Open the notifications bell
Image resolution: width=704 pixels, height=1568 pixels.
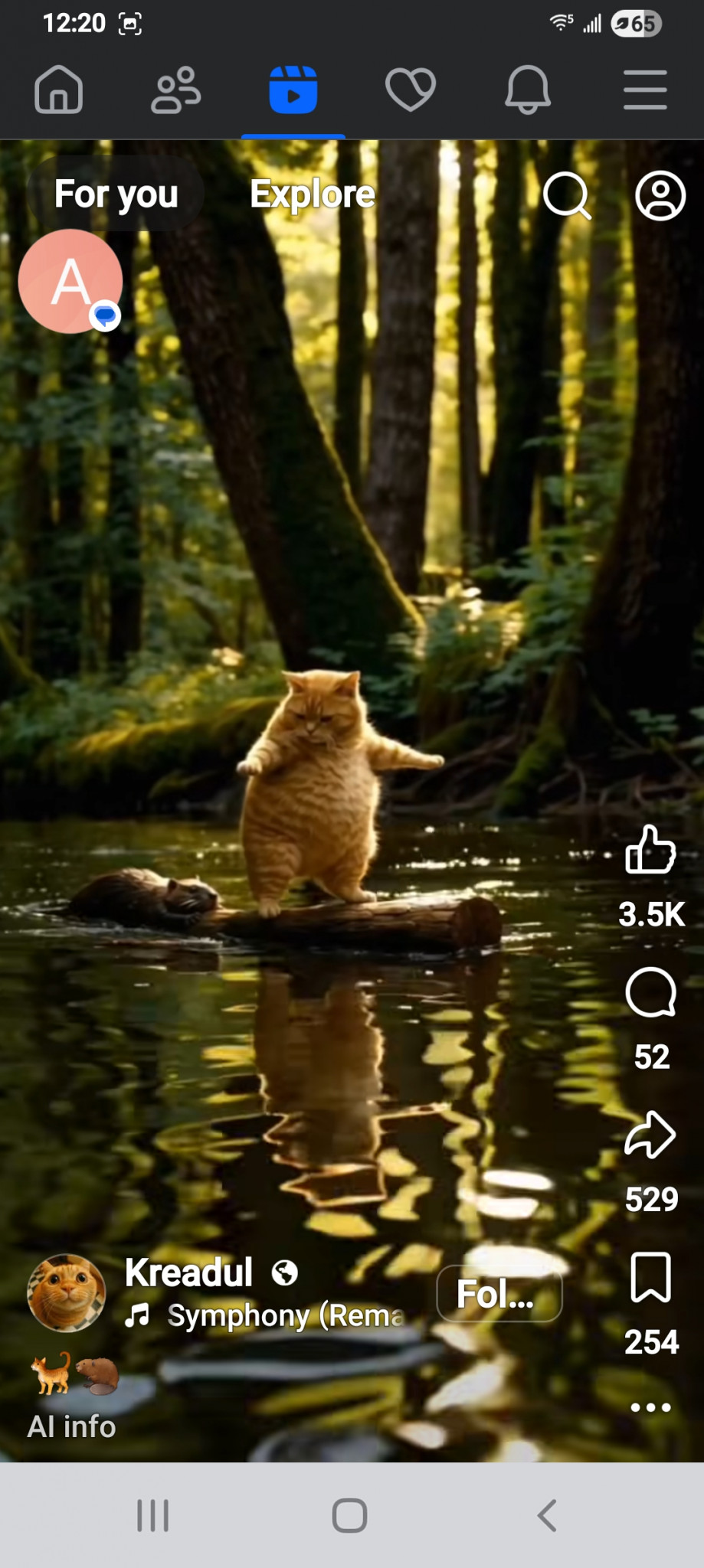pyautogui.click(x=527, y=90)
